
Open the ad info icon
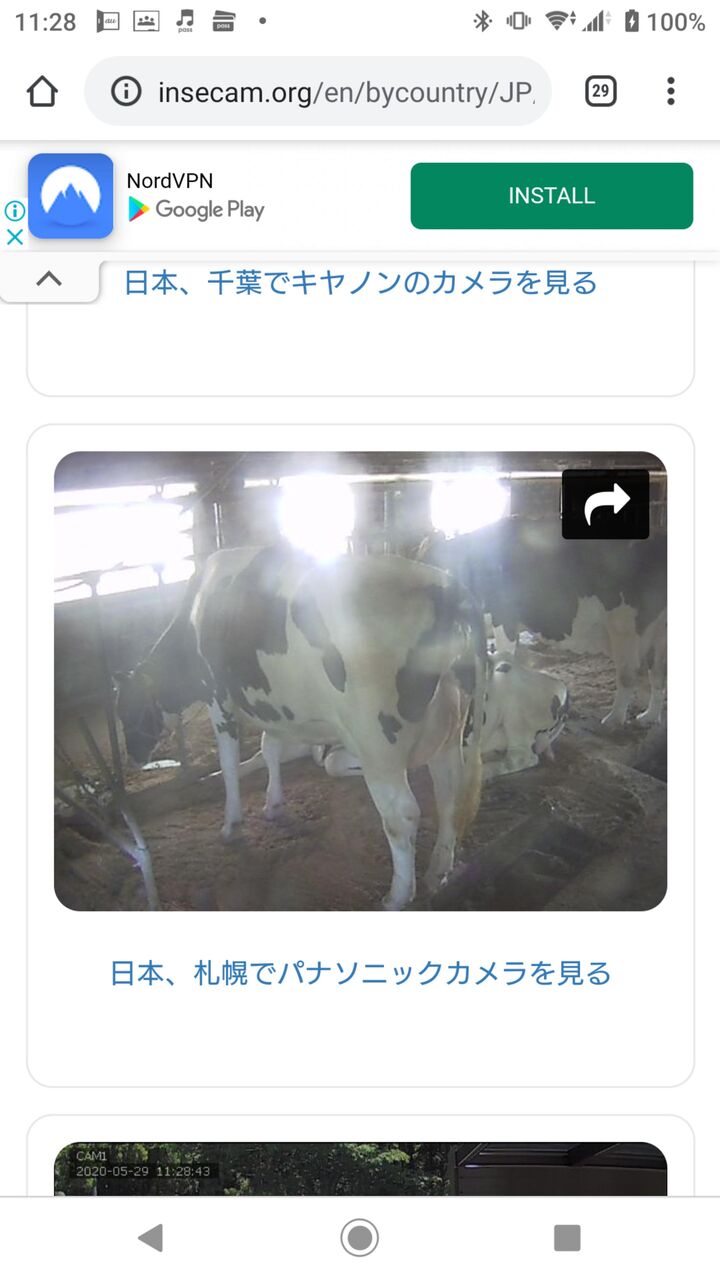15,211
